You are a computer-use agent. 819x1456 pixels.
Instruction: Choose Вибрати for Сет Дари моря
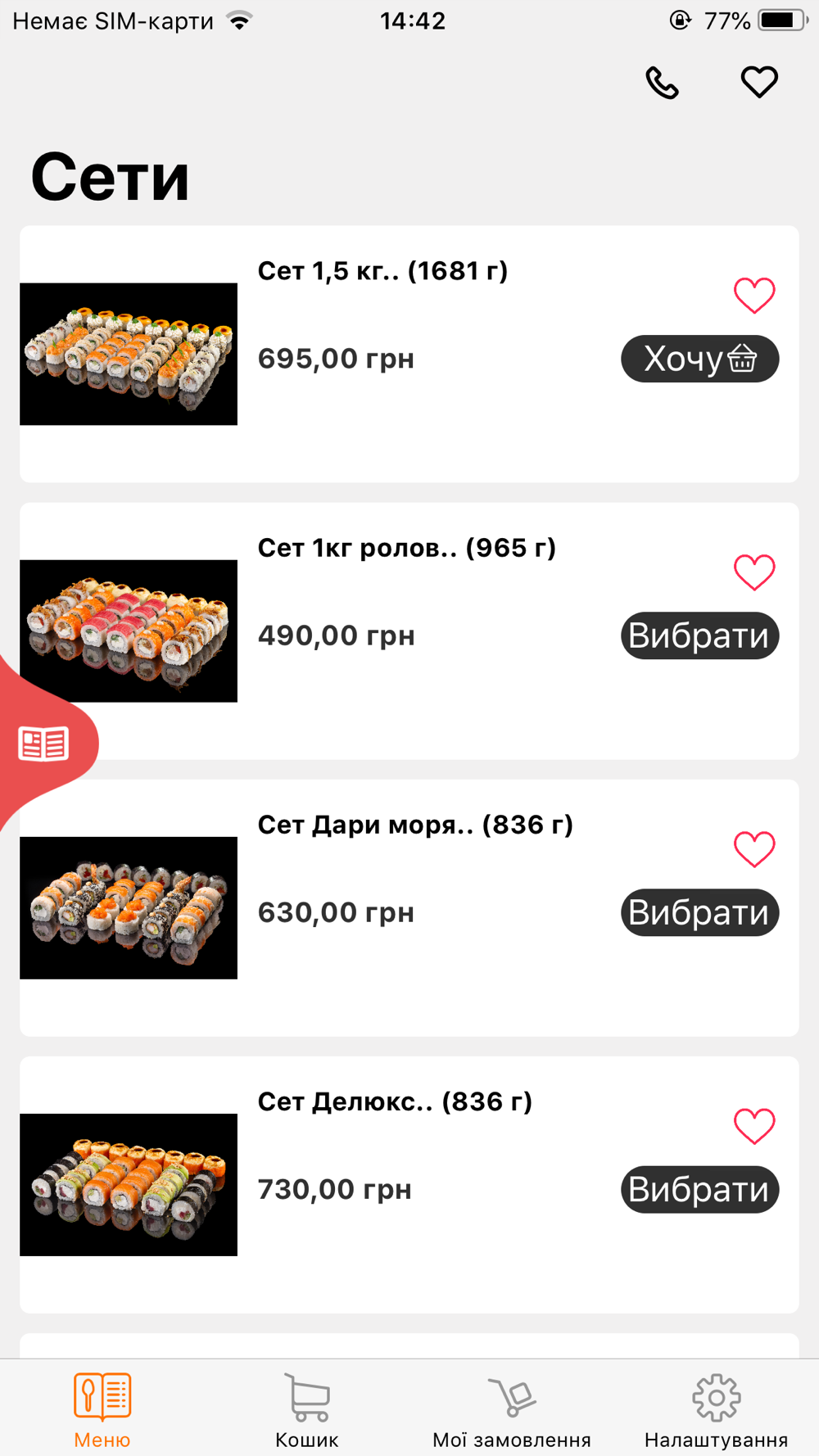pos(699,912)
